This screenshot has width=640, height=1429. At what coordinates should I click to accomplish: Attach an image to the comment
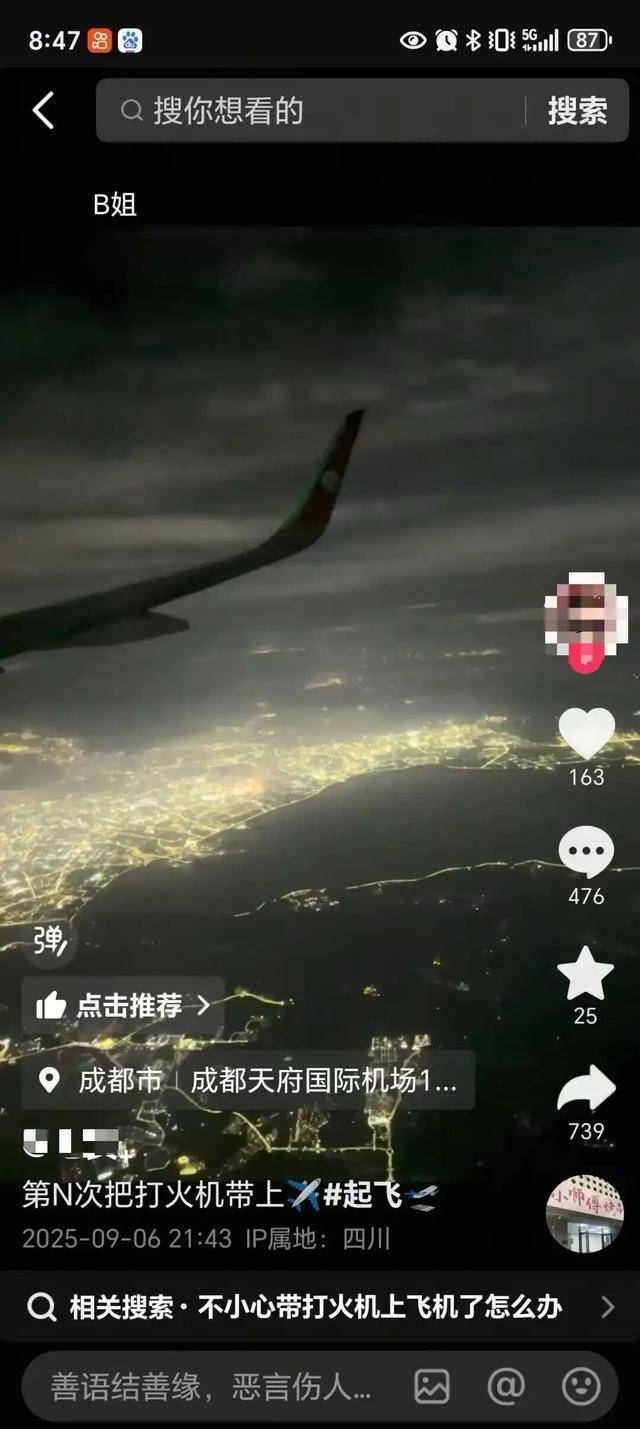click(432, 1387)
